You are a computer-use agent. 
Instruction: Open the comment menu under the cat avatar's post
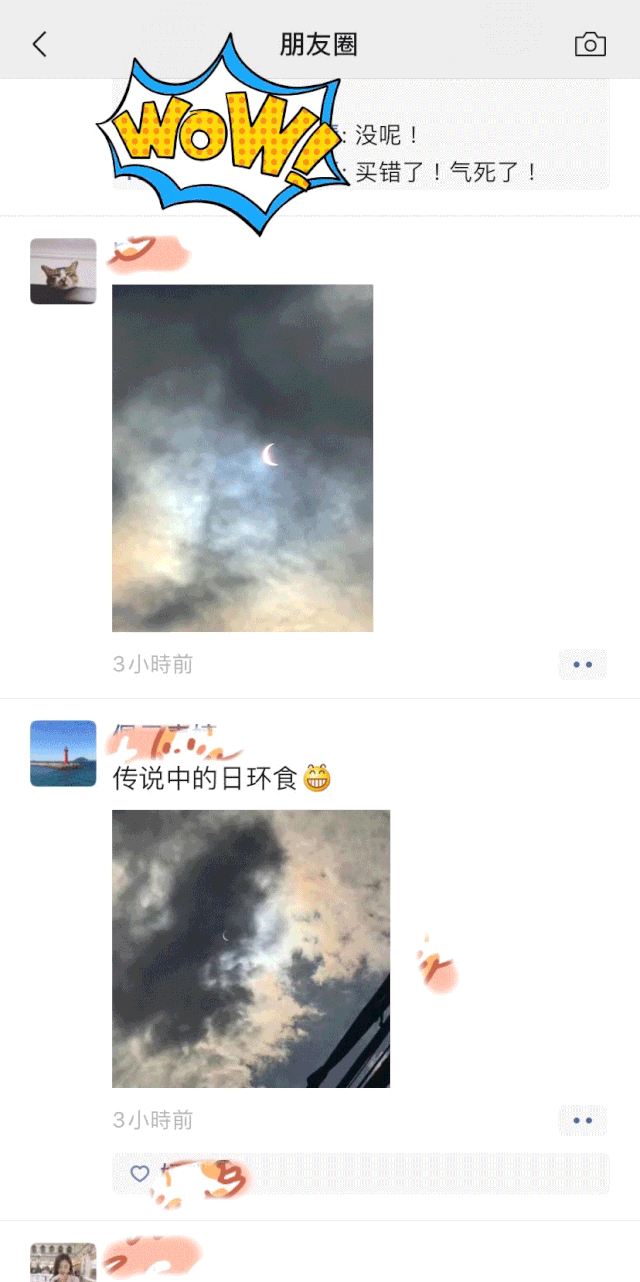click(x=582, y=664)
